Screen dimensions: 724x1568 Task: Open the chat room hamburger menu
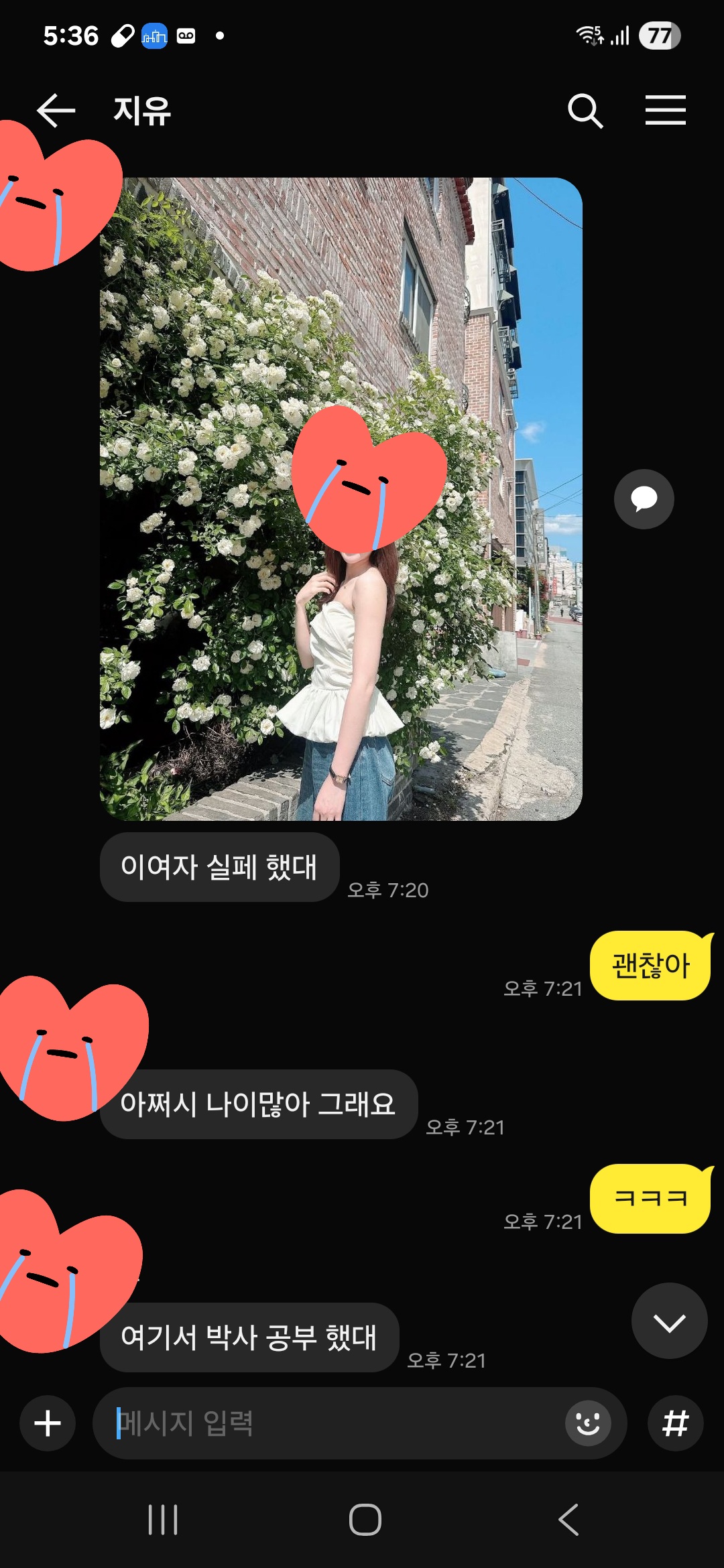(x=665, y=111)
